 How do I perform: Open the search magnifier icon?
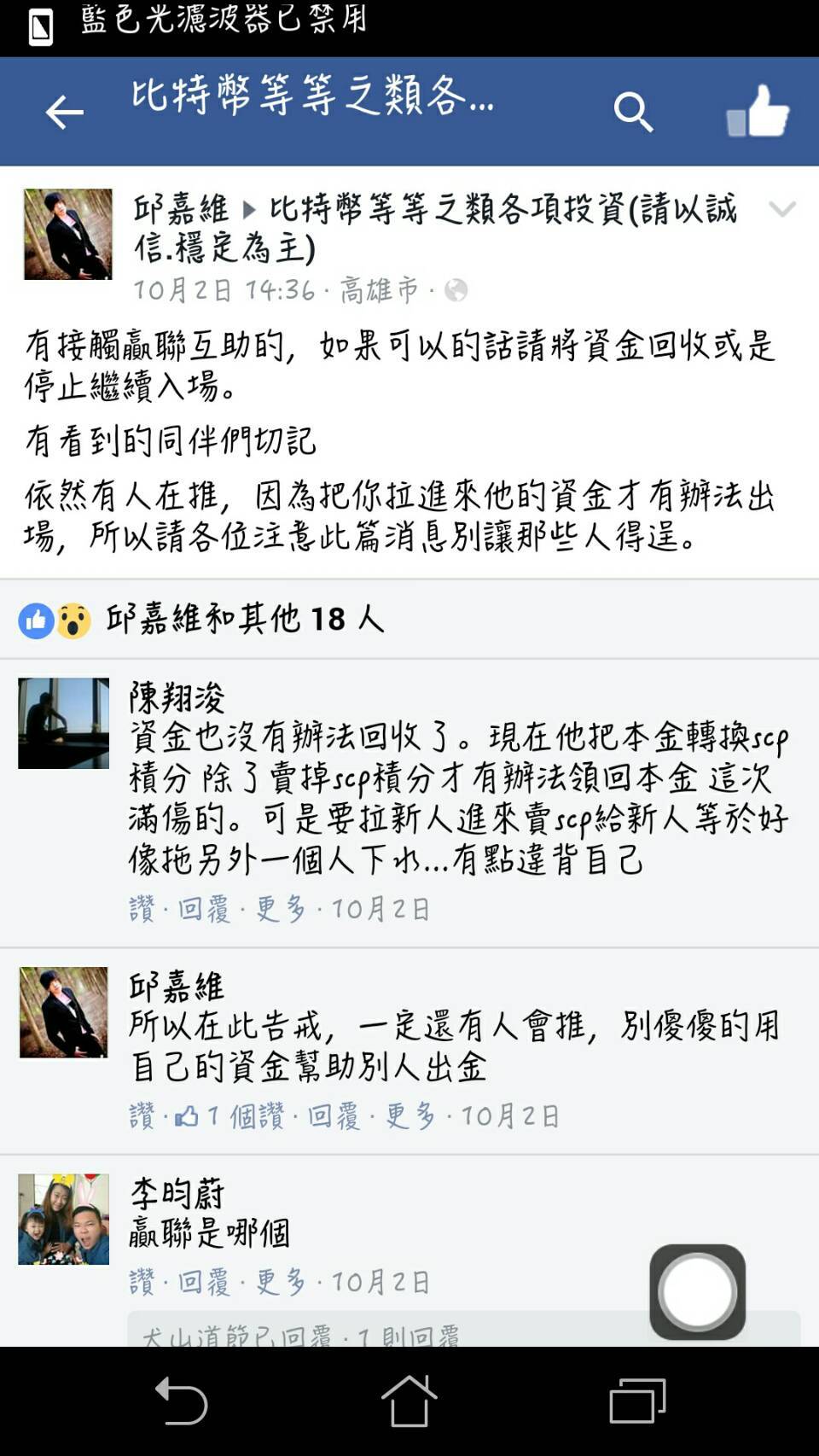633,112
